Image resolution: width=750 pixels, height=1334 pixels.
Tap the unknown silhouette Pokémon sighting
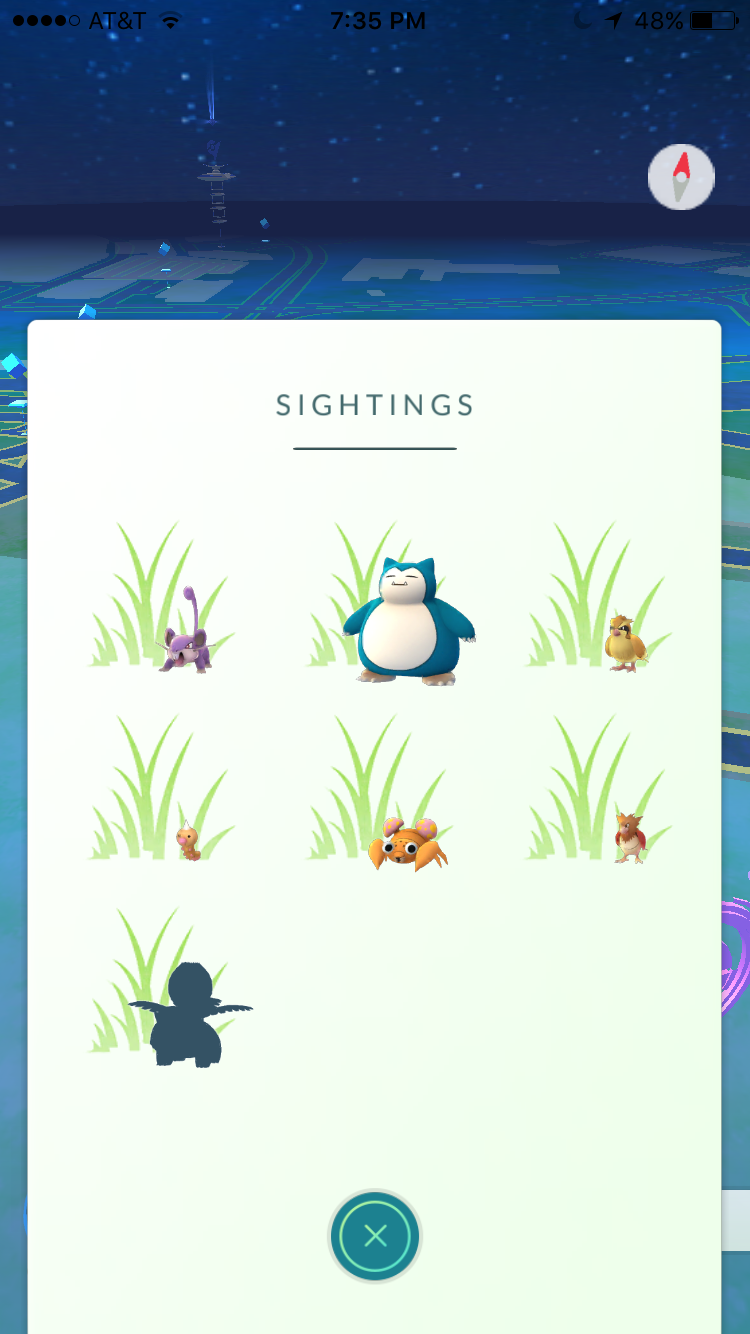(x=189, y=1012)
